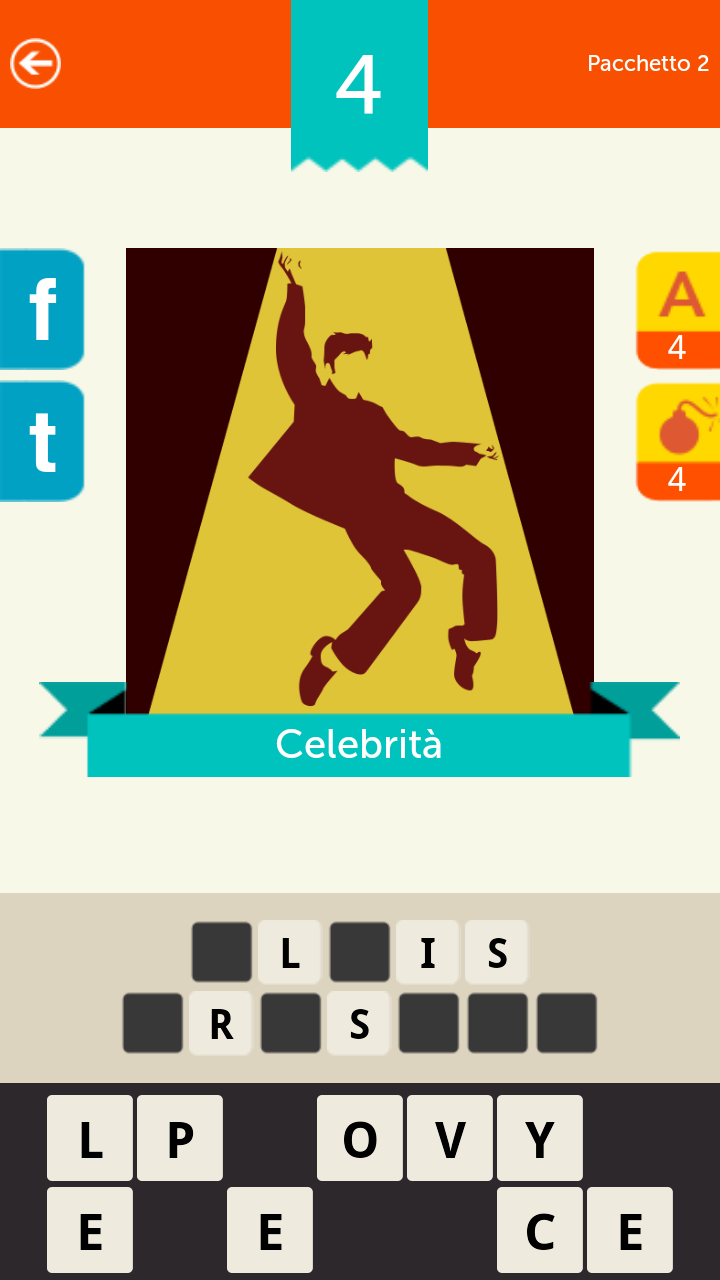
Task: Select the letter C tile
Action: point(540,1230)
